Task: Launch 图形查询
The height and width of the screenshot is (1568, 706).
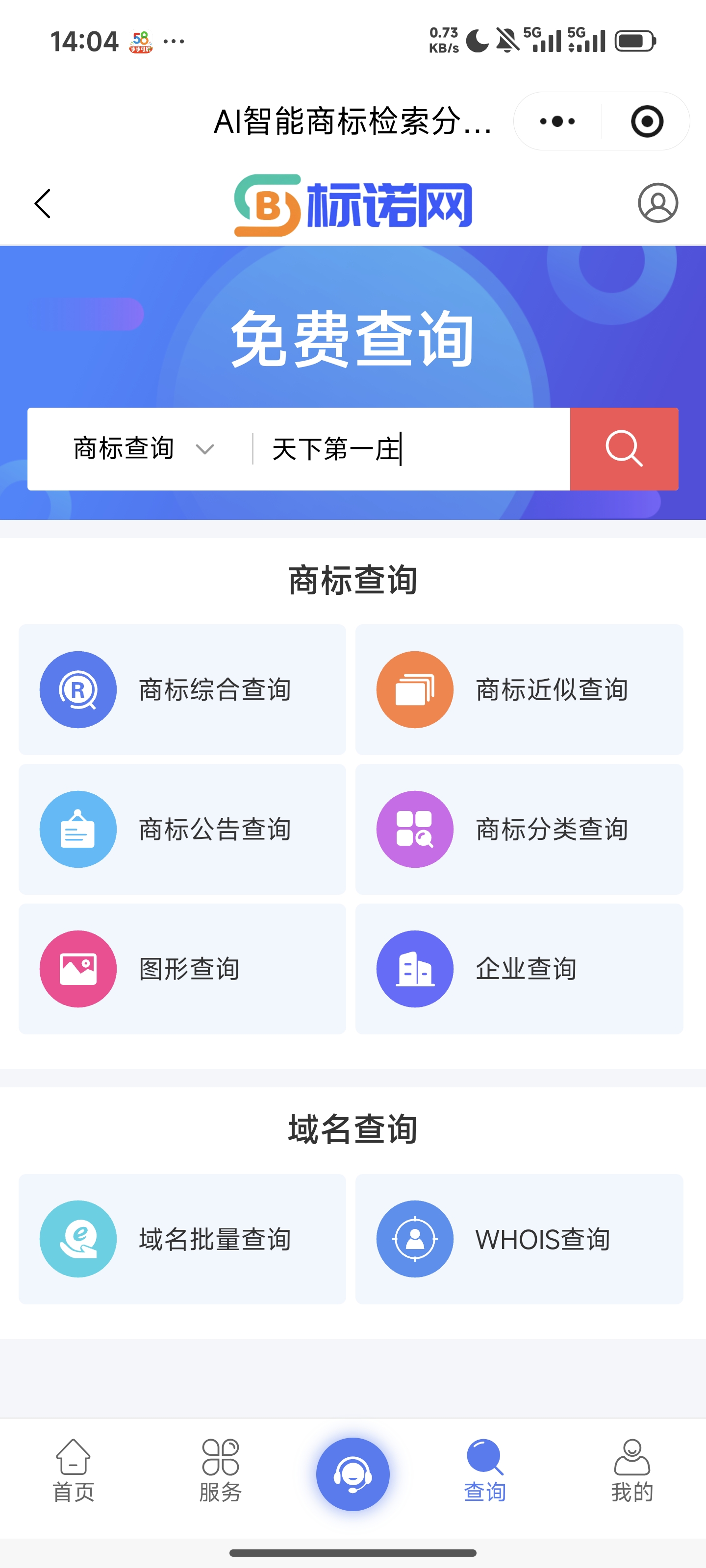Action: pyautogui.click(x=182, y=968)
